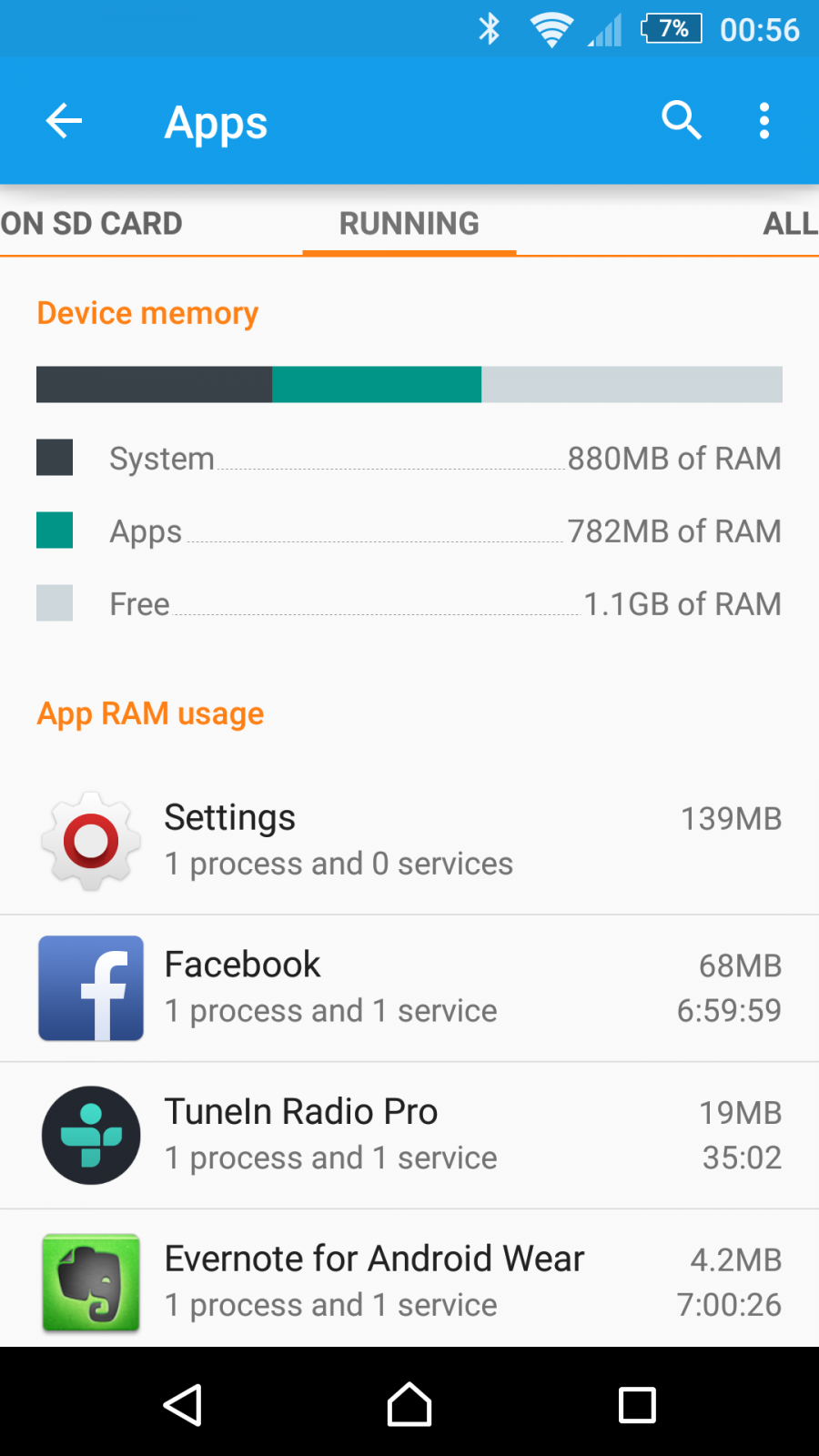Image resolution: width=819 pixels, height=1456 pixels.
Task: Open Settings running process details
Action: coord(409,841)
